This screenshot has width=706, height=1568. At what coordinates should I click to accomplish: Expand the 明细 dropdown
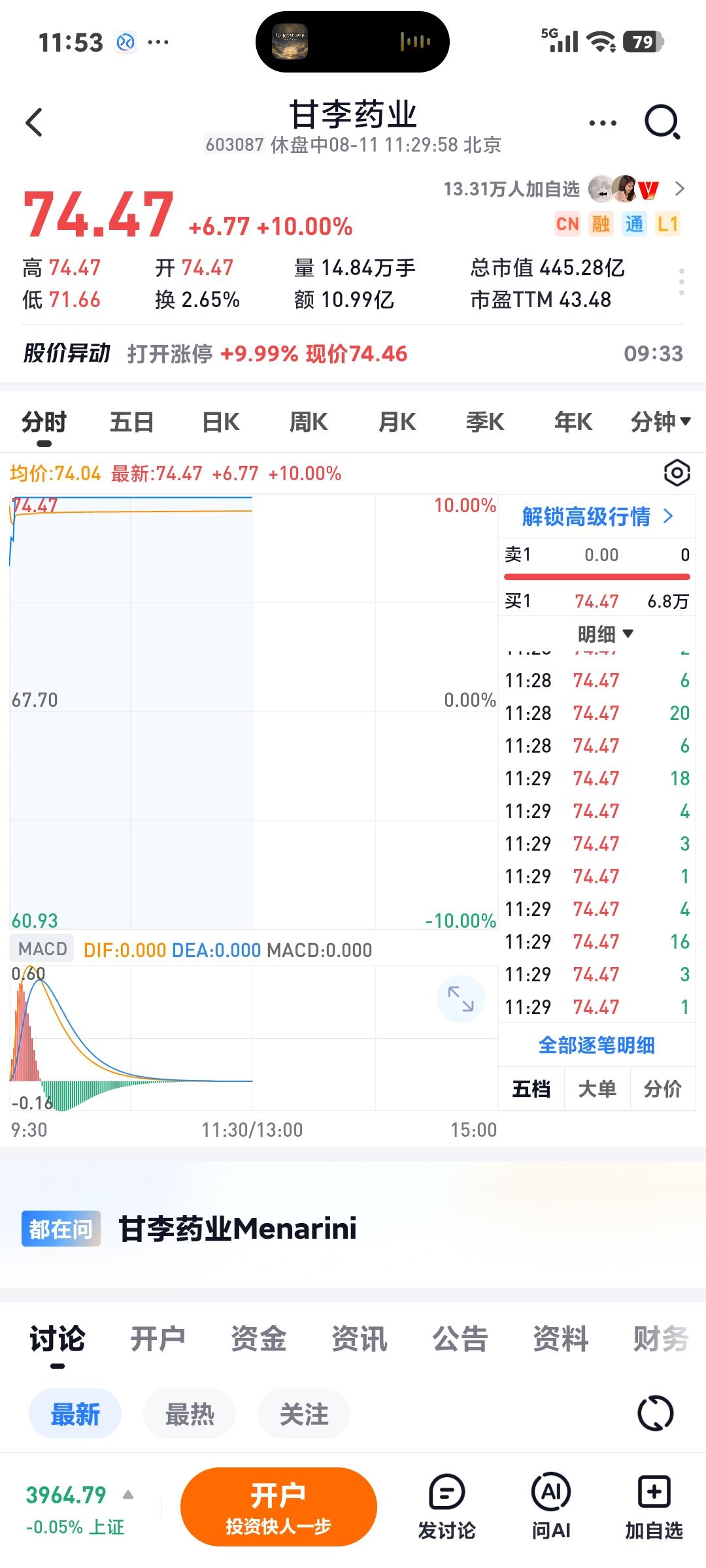[605, 634]
